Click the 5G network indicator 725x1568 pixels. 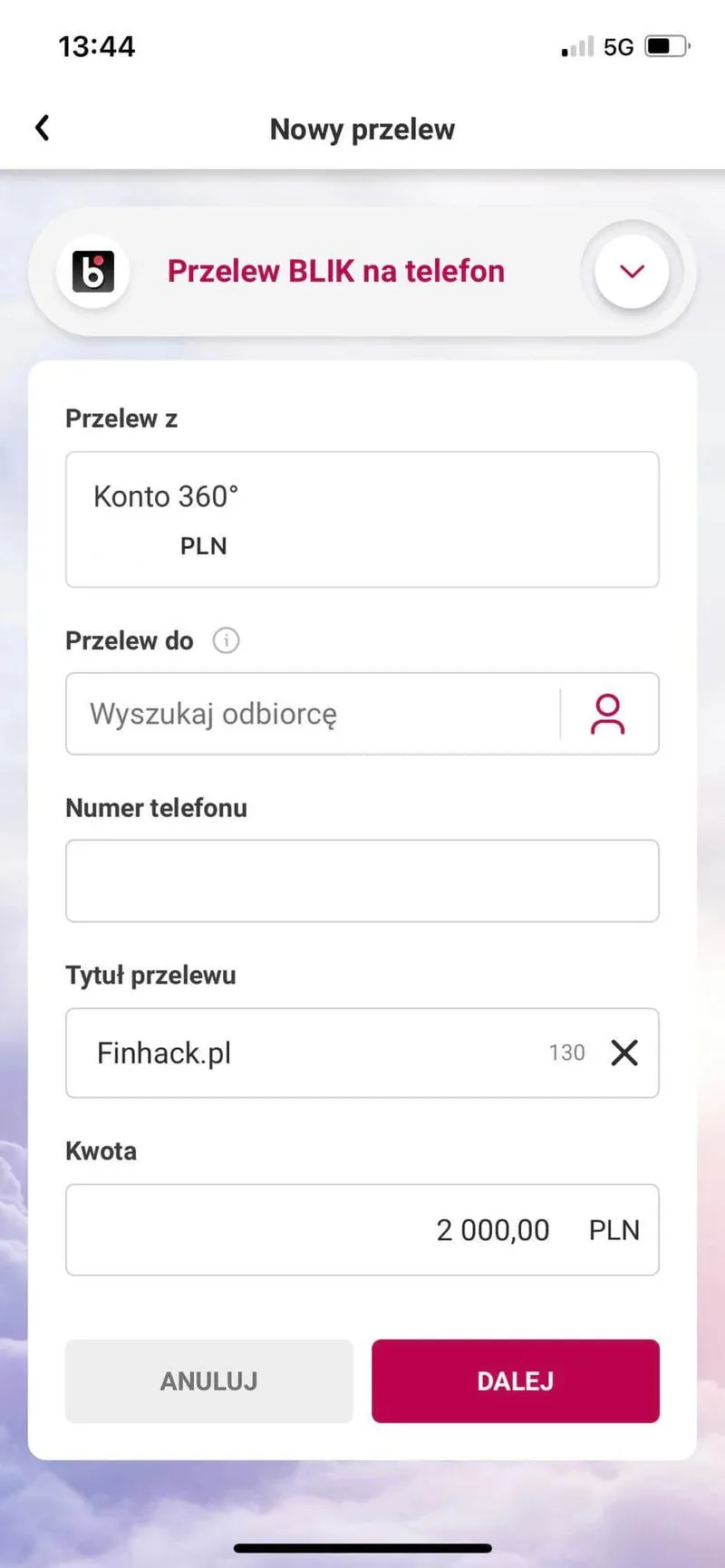click(x=617, y=46)
